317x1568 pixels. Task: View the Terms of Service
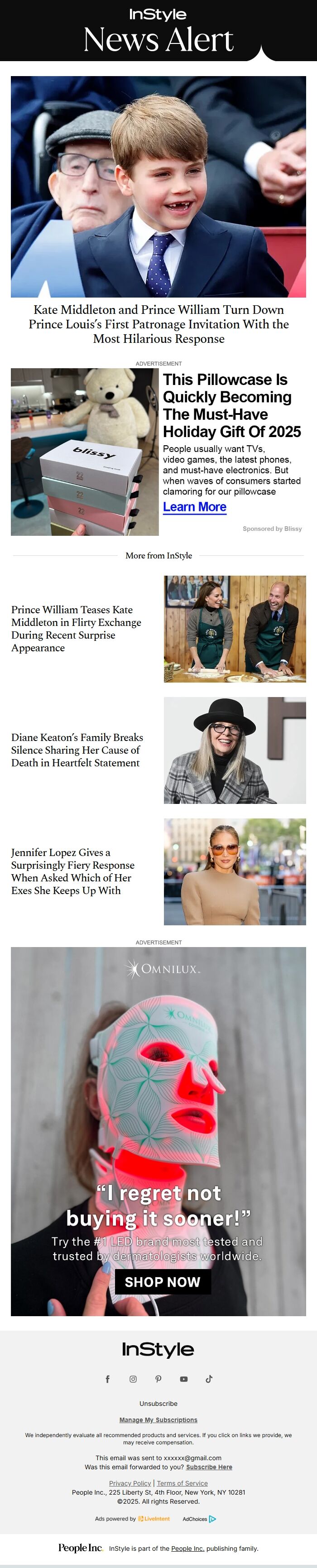182,1483
